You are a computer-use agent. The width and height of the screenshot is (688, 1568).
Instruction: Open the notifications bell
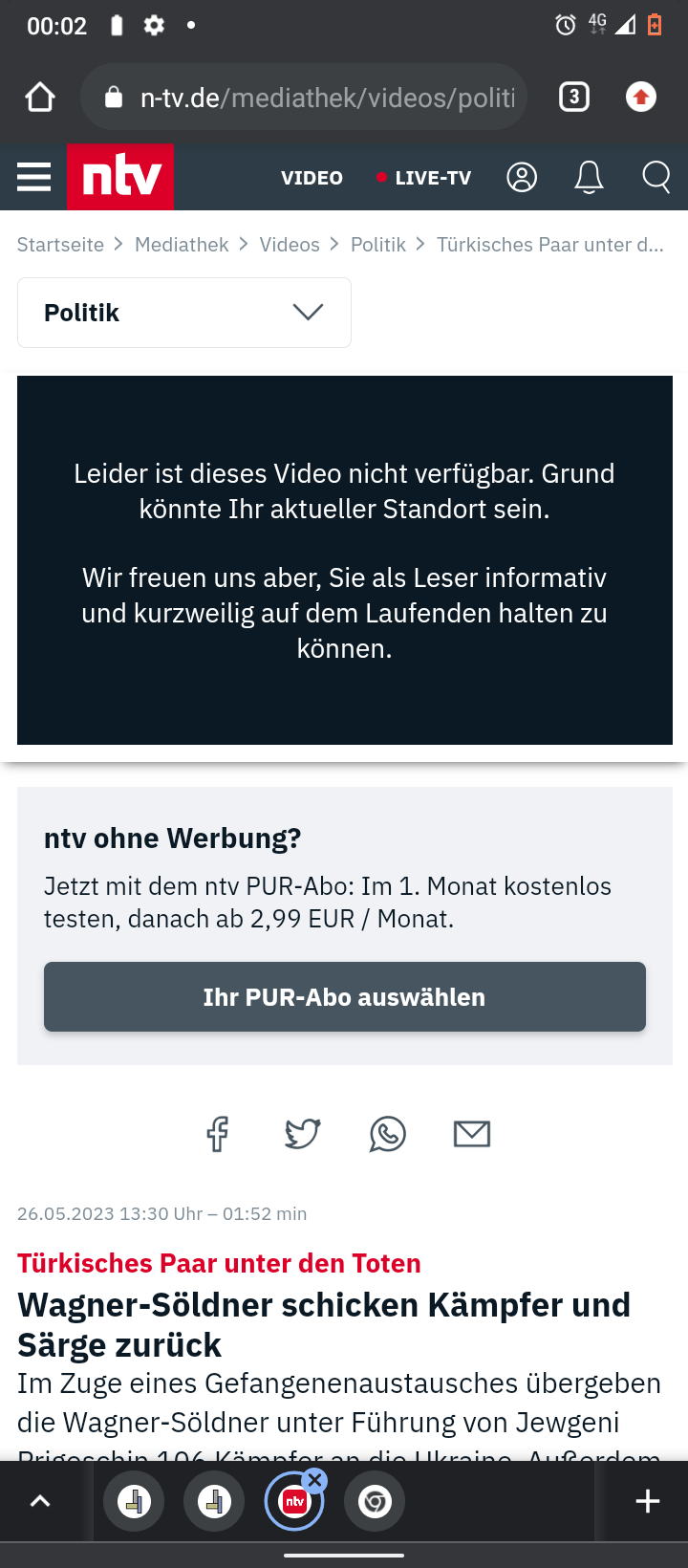click(x=589, y=177)
